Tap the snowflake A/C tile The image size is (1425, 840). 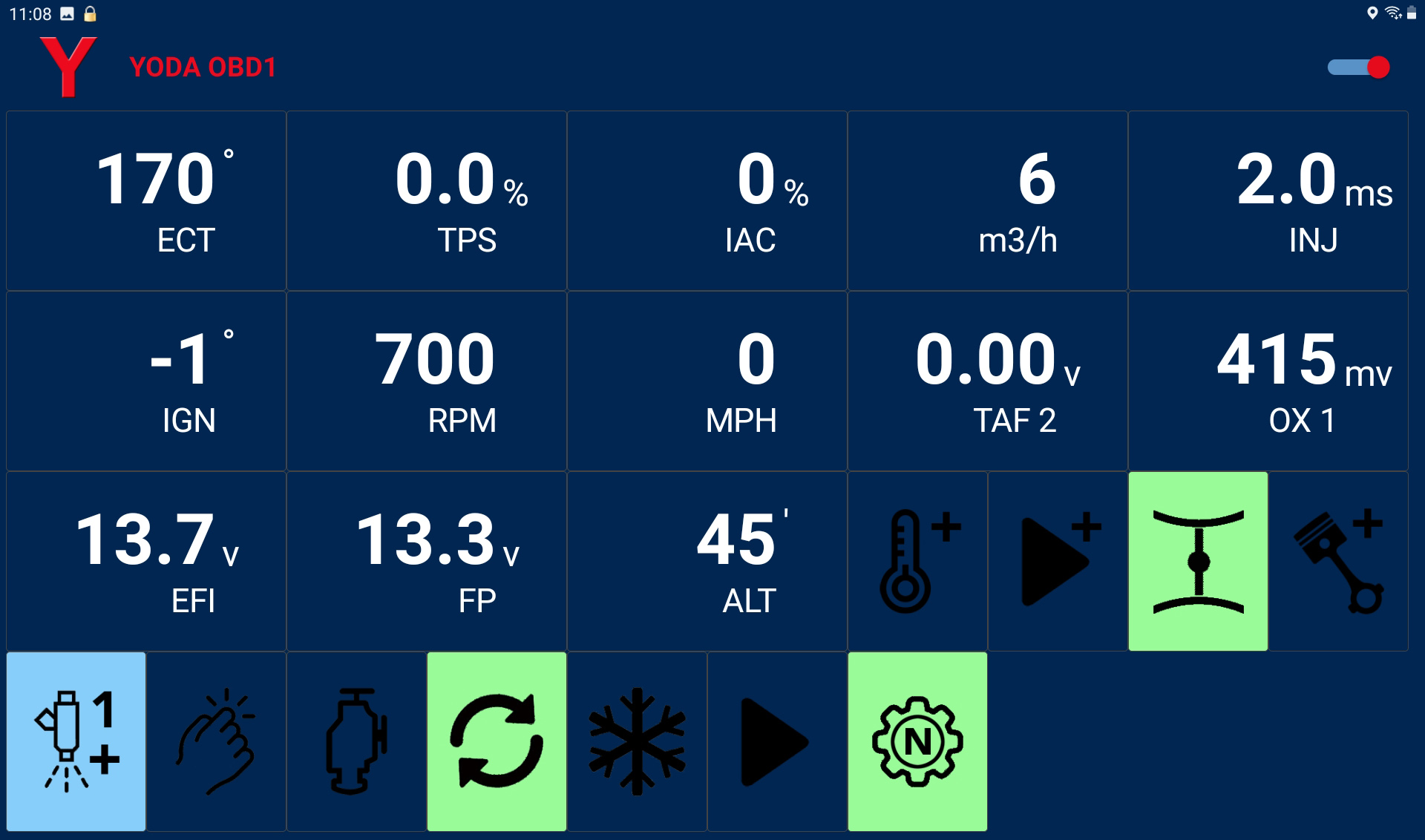(x=637, y=742)
